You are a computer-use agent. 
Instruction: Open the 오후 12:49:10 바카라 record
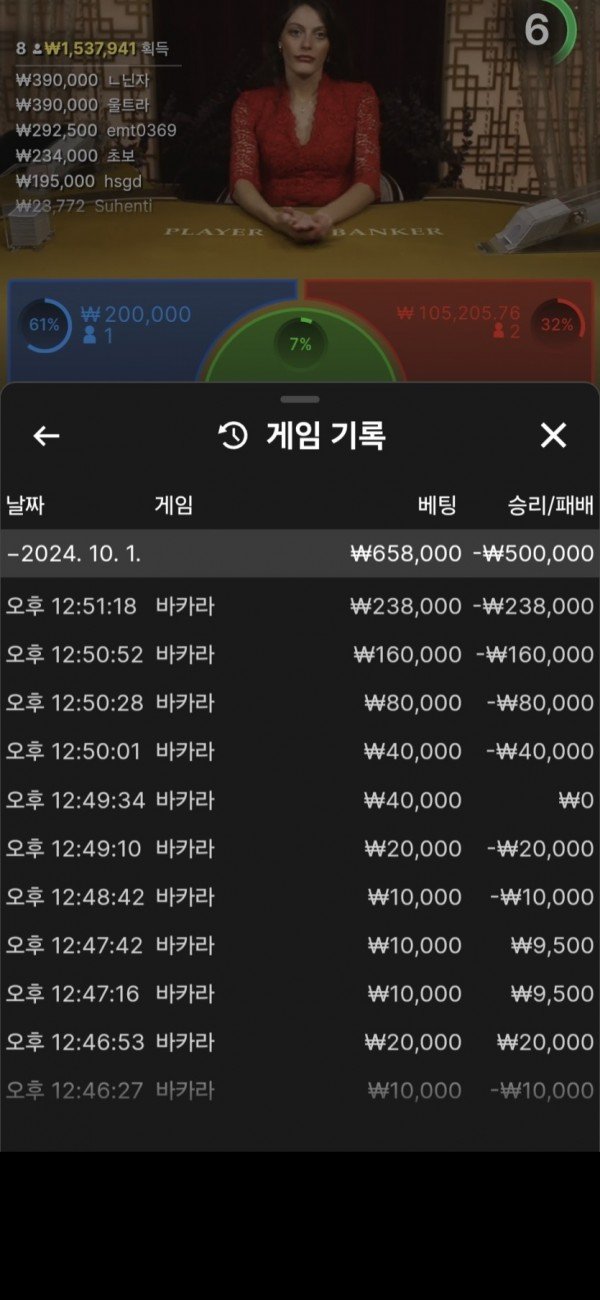click(x=300, y=849)
